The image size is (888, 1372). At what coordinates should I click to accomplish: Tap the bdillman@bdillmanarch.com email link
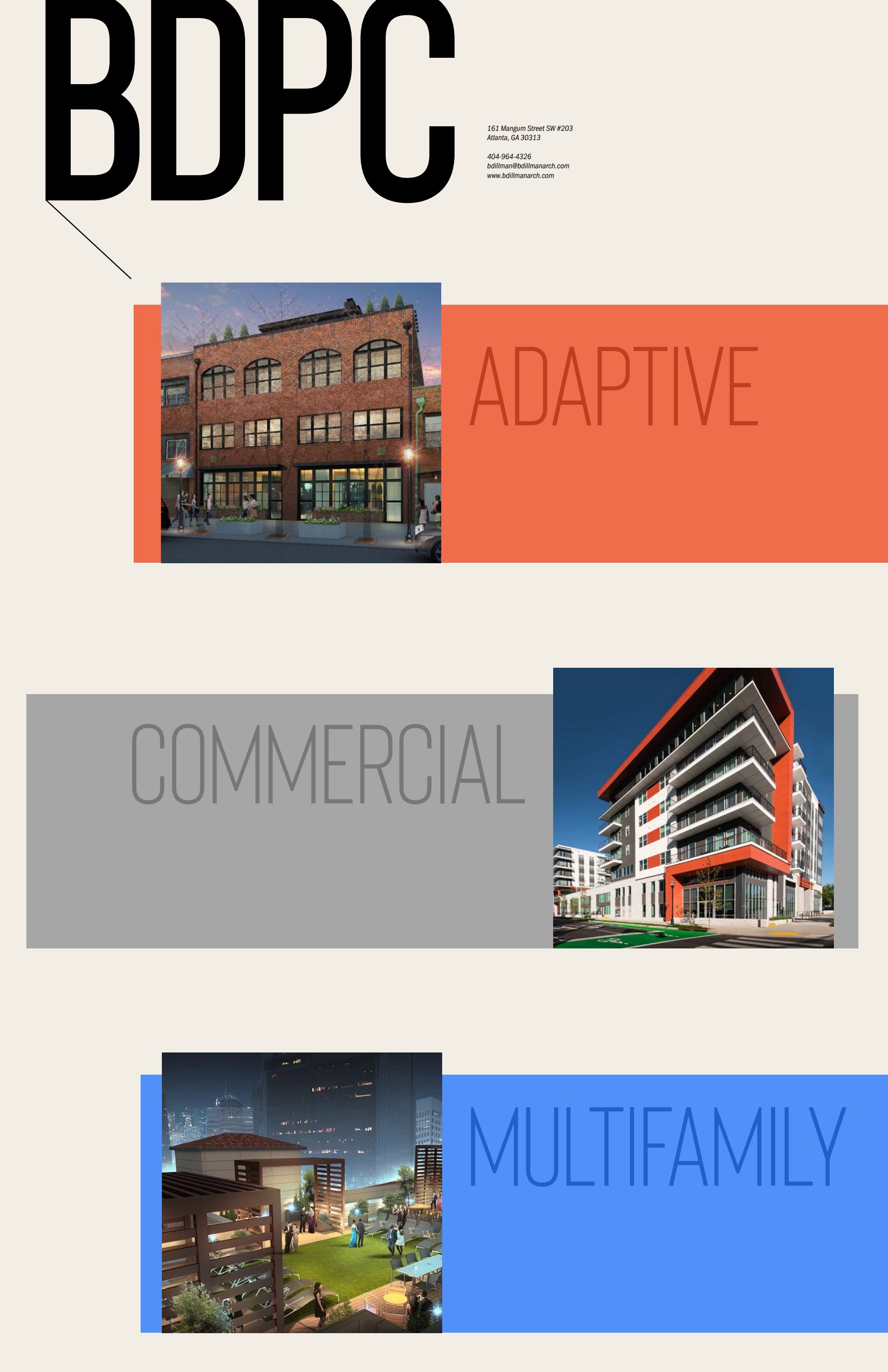[528, 166]
